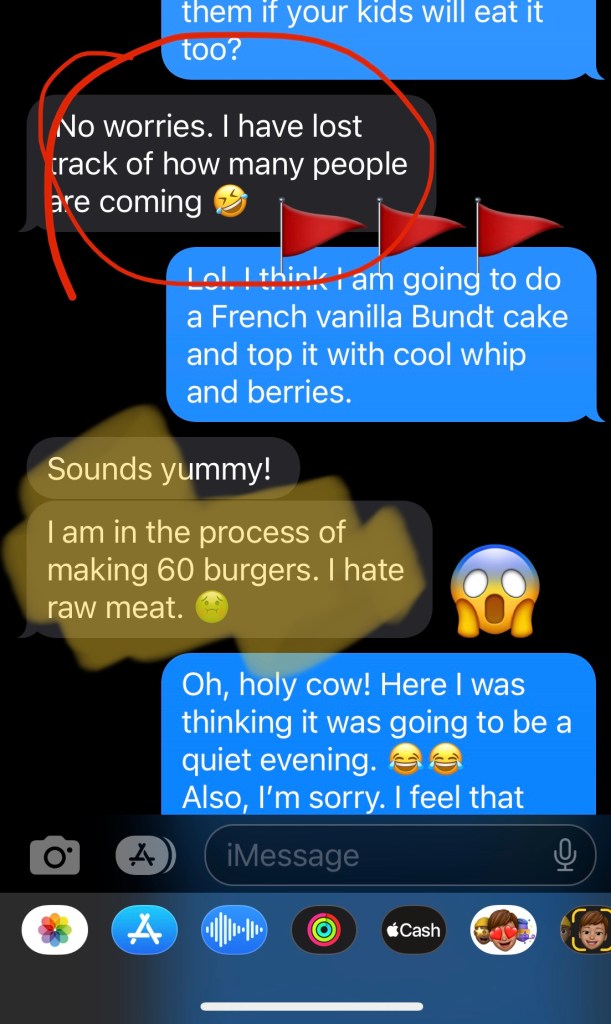Send money with Apple Cash
This screenshot has width=611, height=1024.
(x=413, y=931)
